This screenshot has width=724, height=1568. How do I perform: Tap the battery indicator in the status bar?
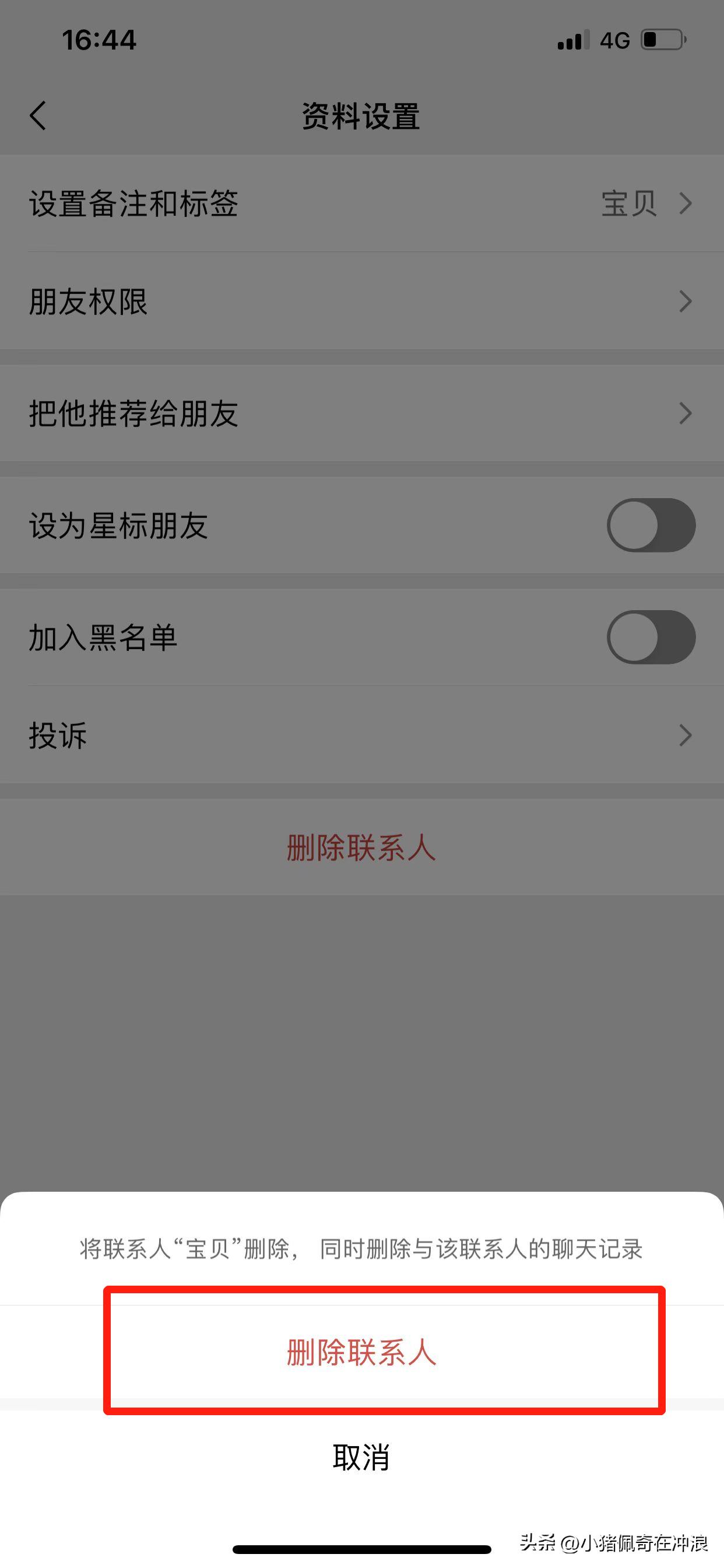pos(663,39)
